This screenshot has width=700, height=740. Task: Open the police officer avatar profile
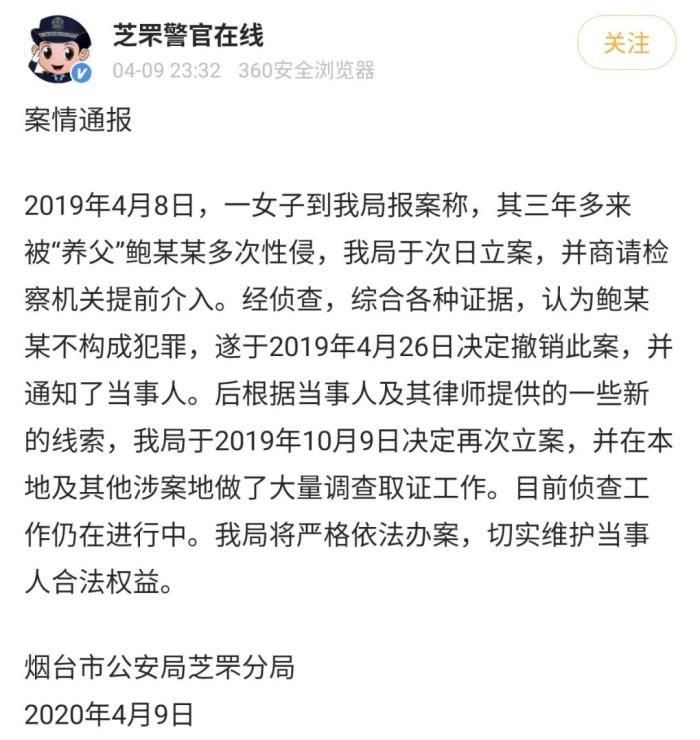(x=59, y=47)
